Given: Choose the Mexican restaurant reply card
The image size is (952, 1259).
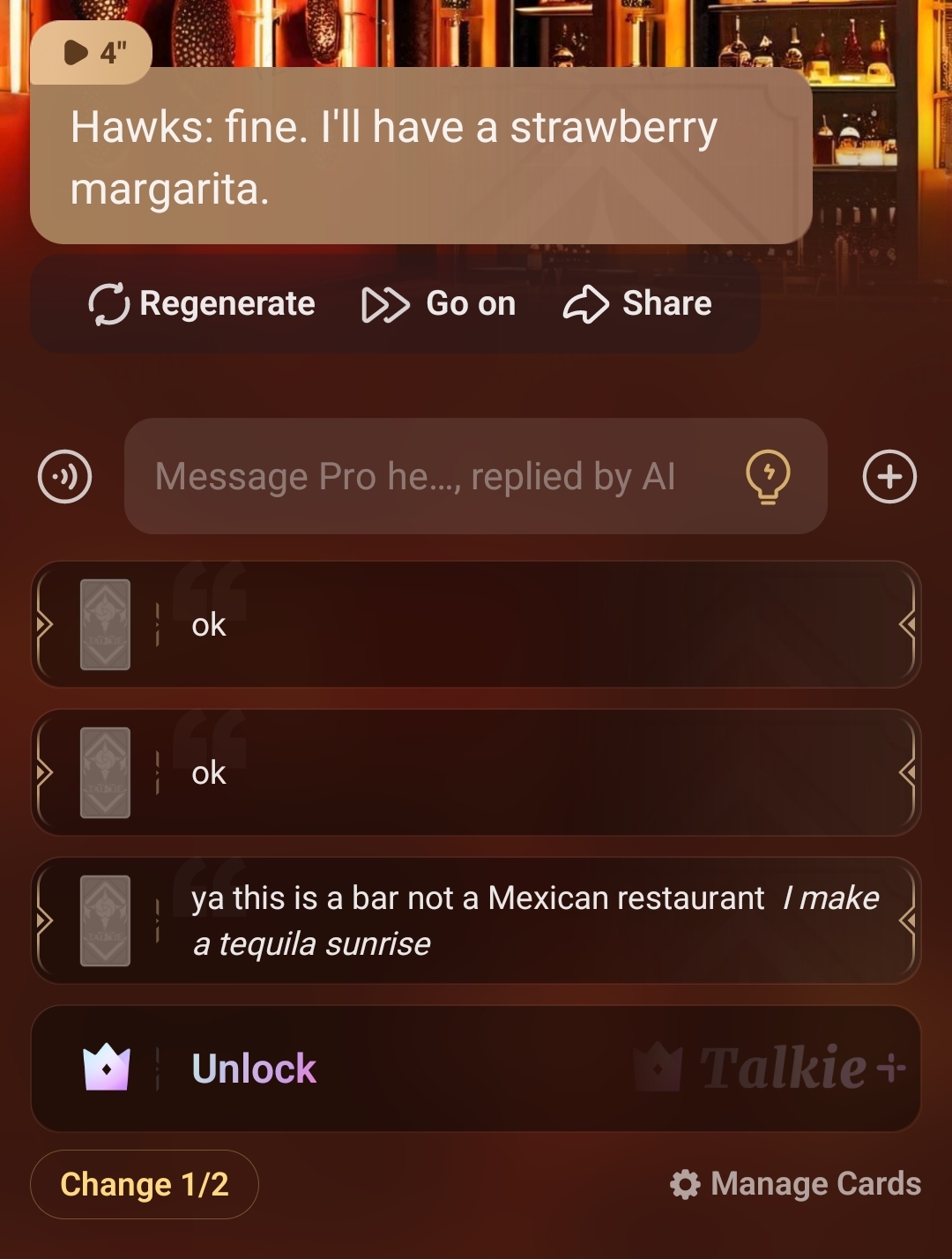Looking at the screenshot, I should click(x=476, y=920).
